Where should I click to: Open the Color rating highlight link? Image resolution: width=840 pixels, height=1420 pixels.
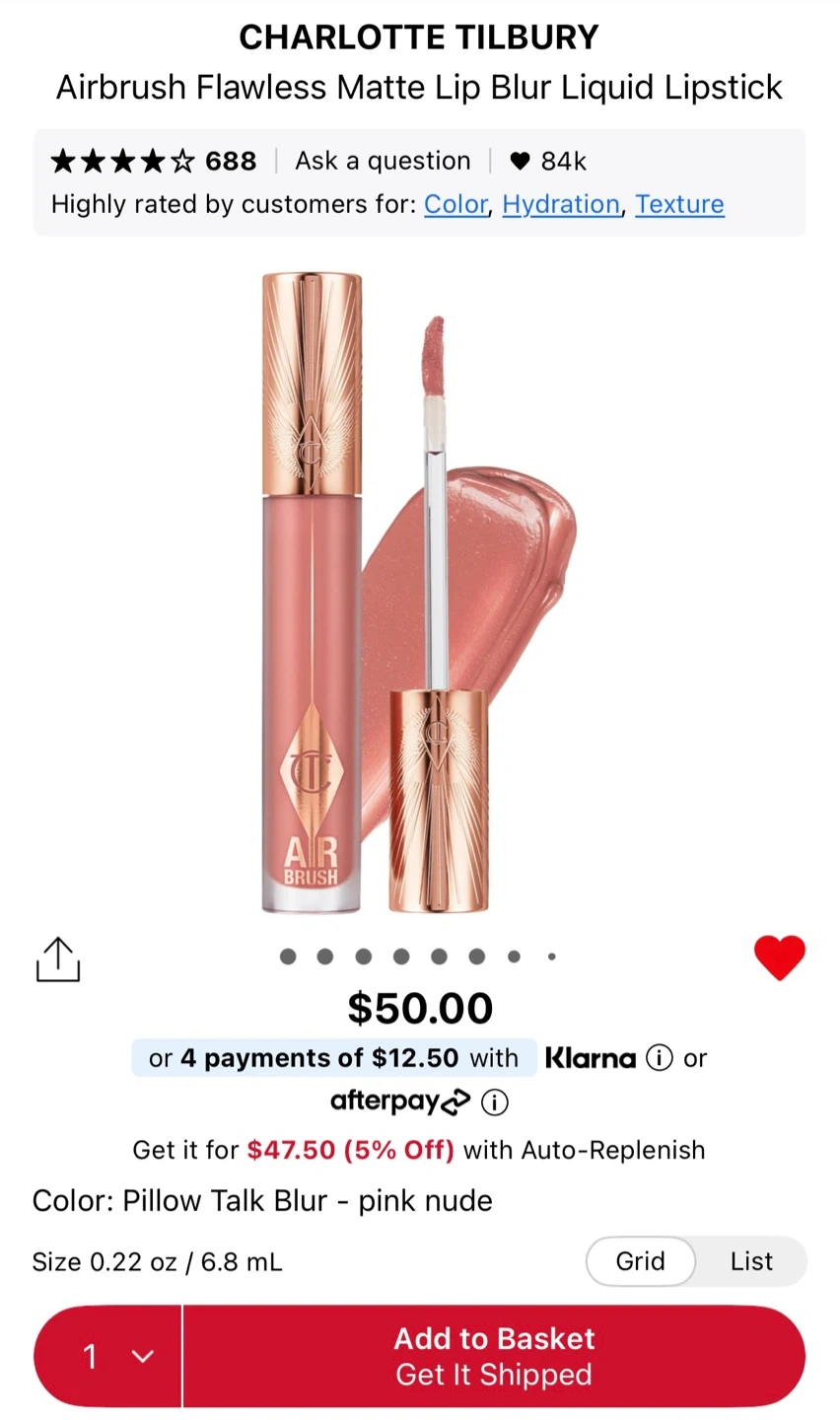tap(455, 204)
